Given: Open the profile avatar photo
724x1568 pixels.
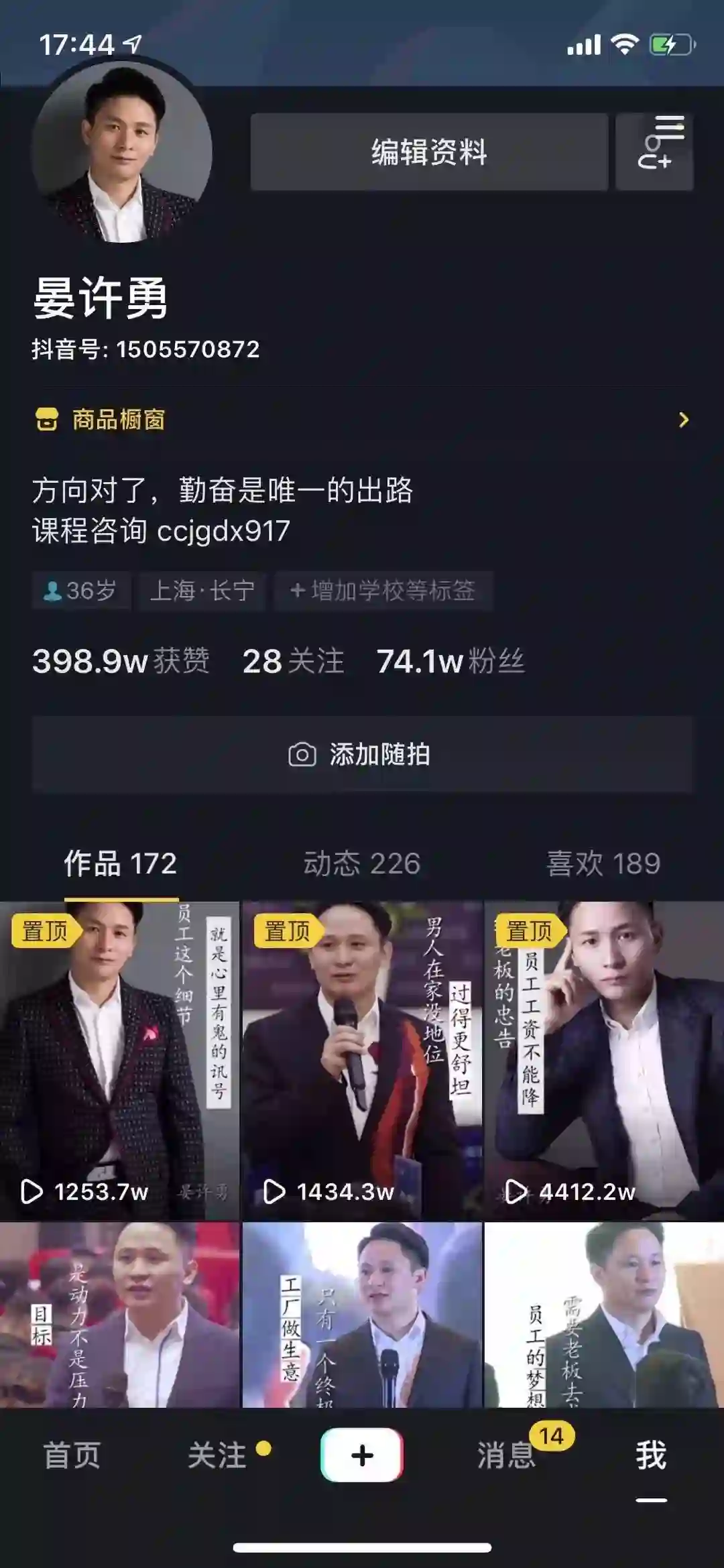Looking at the screenshot, I should [121, 154].
